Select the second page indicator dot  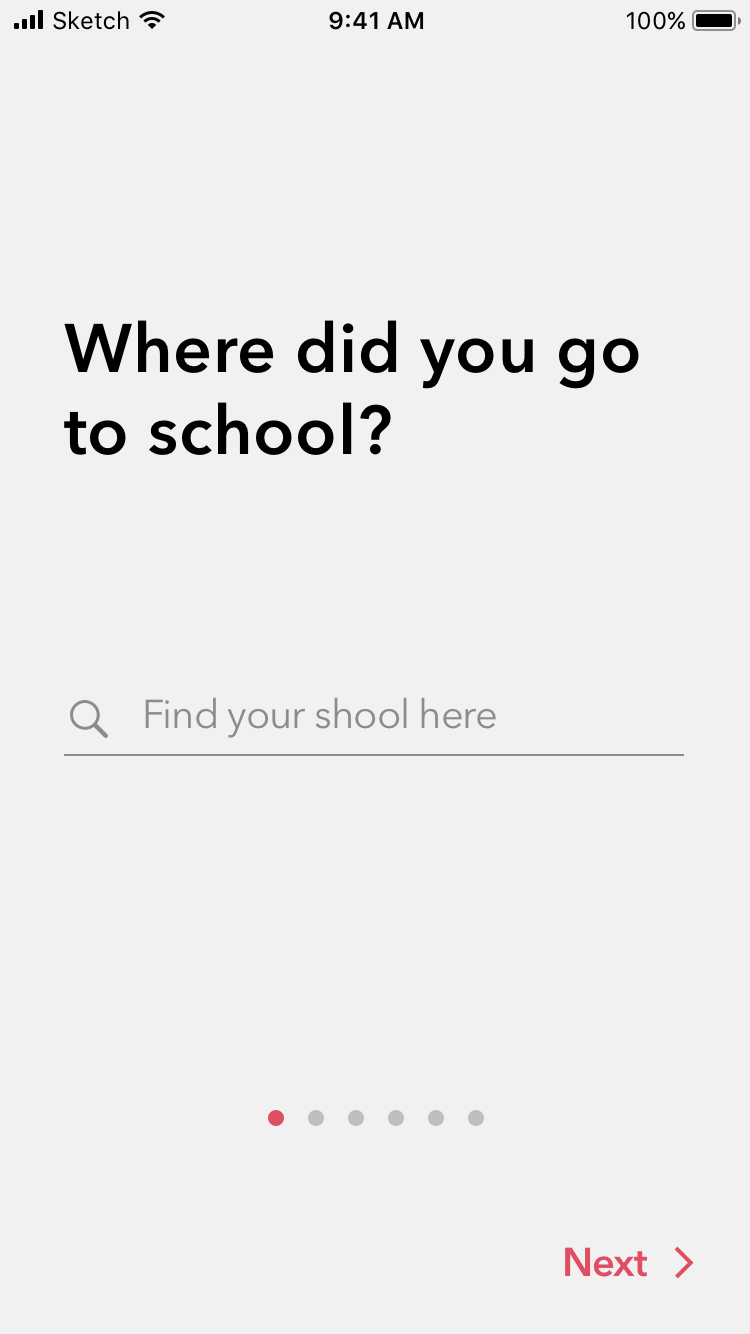(316, 1118)
